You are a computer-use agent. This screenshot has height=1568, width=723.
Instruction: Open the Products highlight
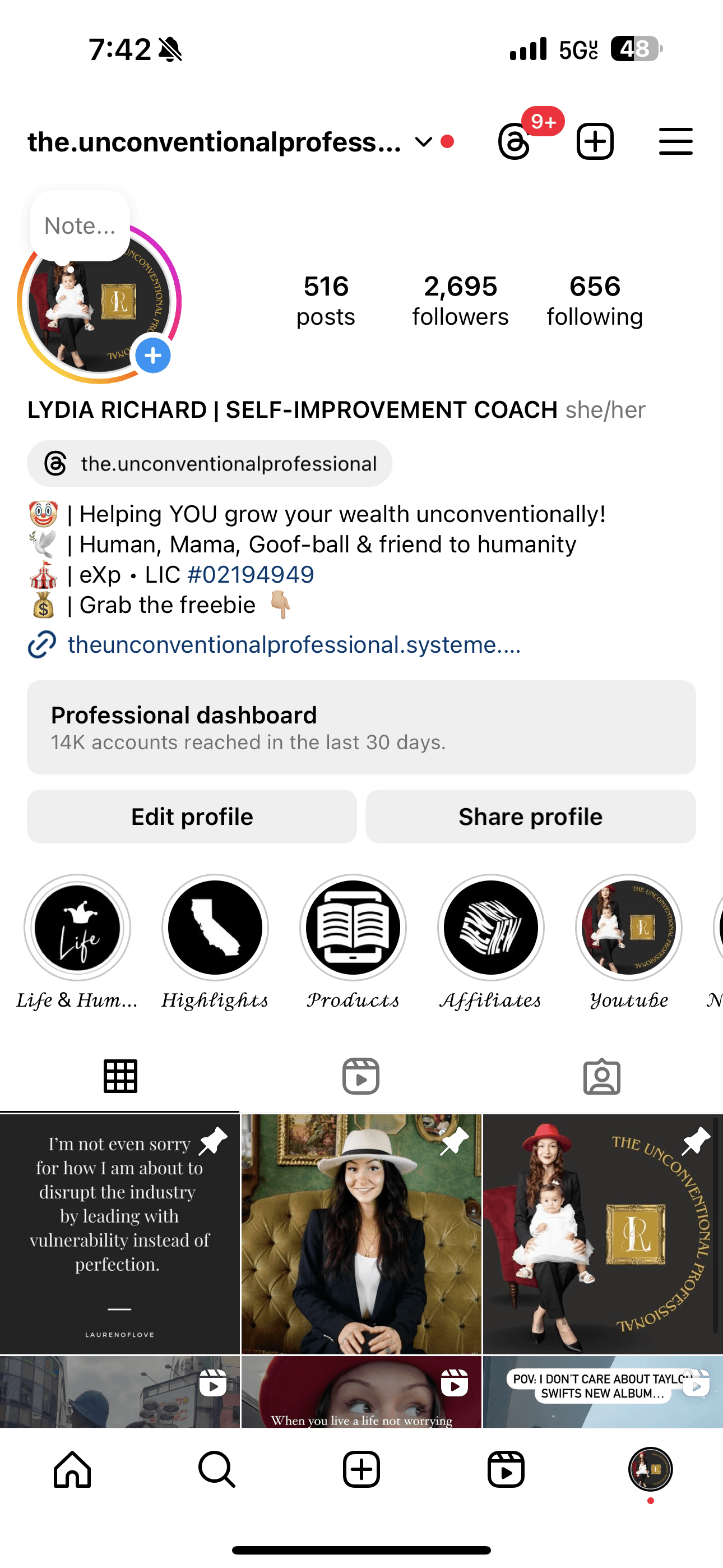[x=353, y=928]
